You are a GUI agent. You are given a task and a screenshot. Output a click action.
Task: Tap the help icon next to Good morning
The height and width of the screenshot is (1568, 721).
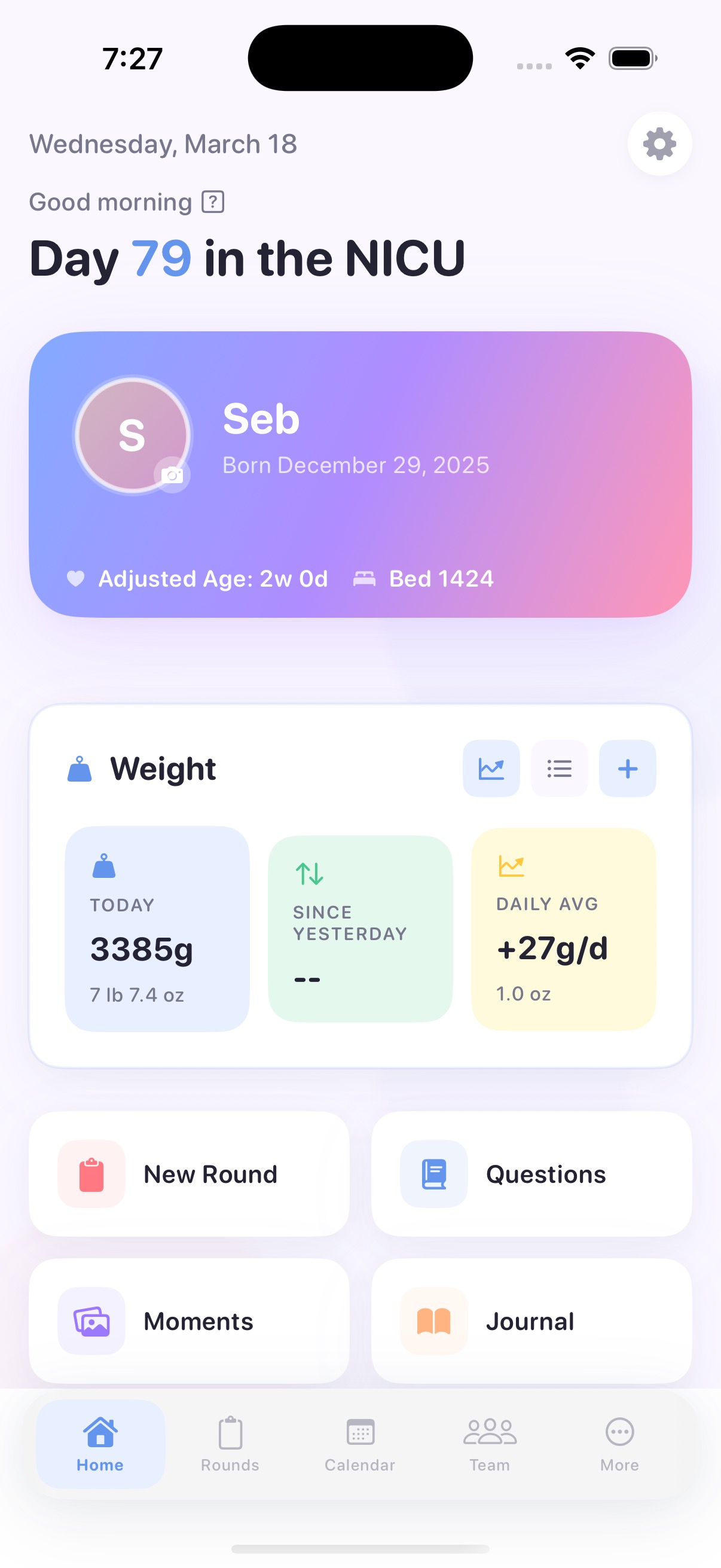(213, 201)
